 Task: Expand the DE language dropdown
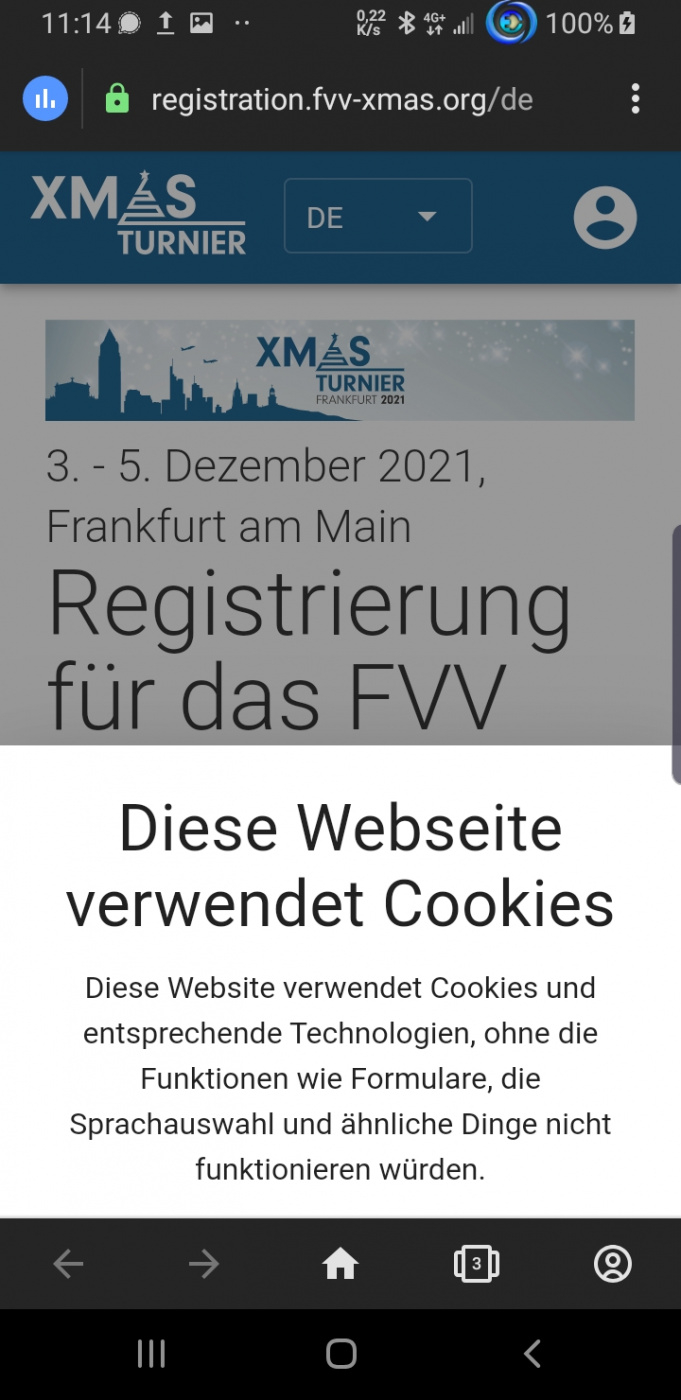[x=378, y=216]
